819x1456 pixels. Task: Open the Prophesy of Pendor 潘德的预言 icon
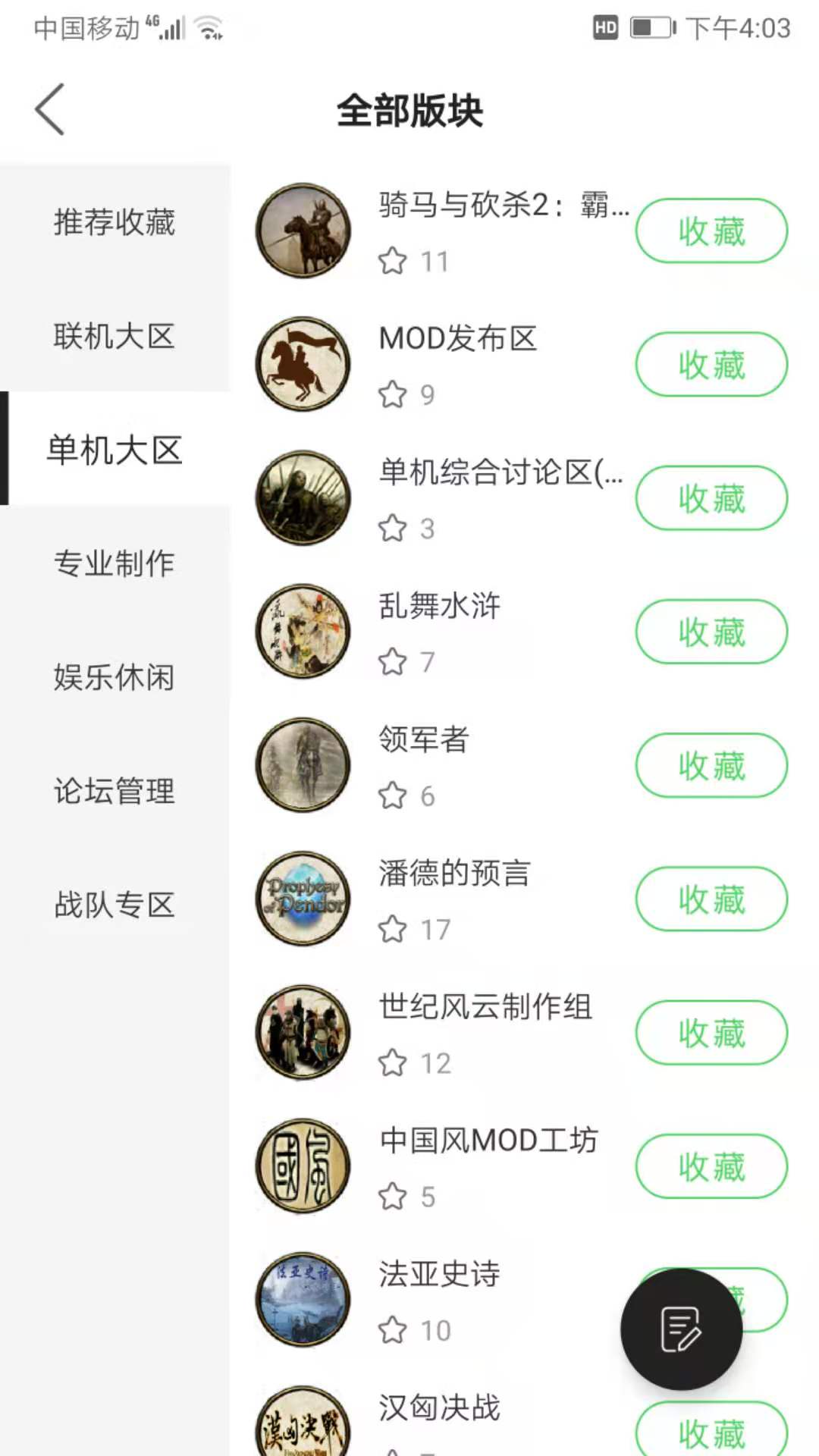tap(302, 899)
